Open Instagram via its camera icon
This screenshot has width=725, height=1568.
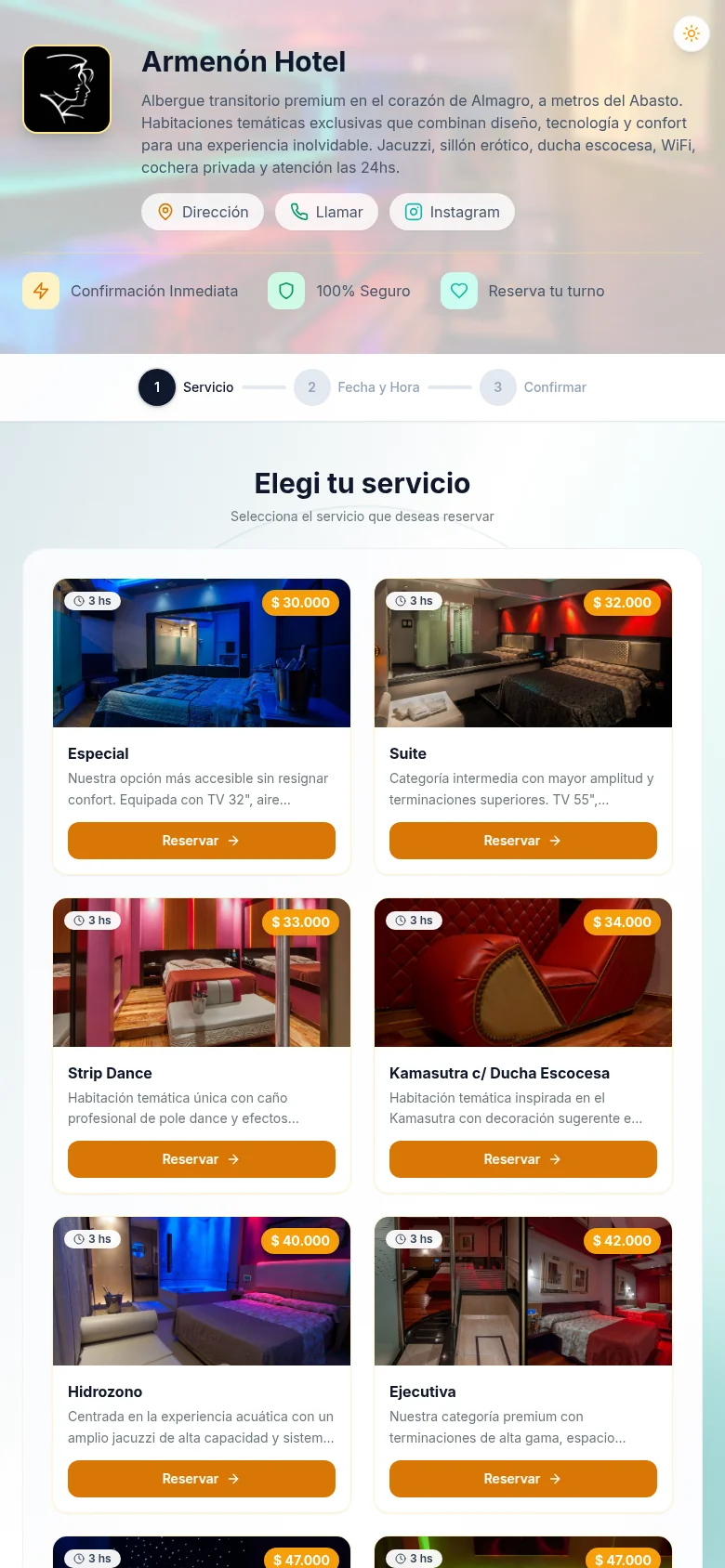point(413,212)
